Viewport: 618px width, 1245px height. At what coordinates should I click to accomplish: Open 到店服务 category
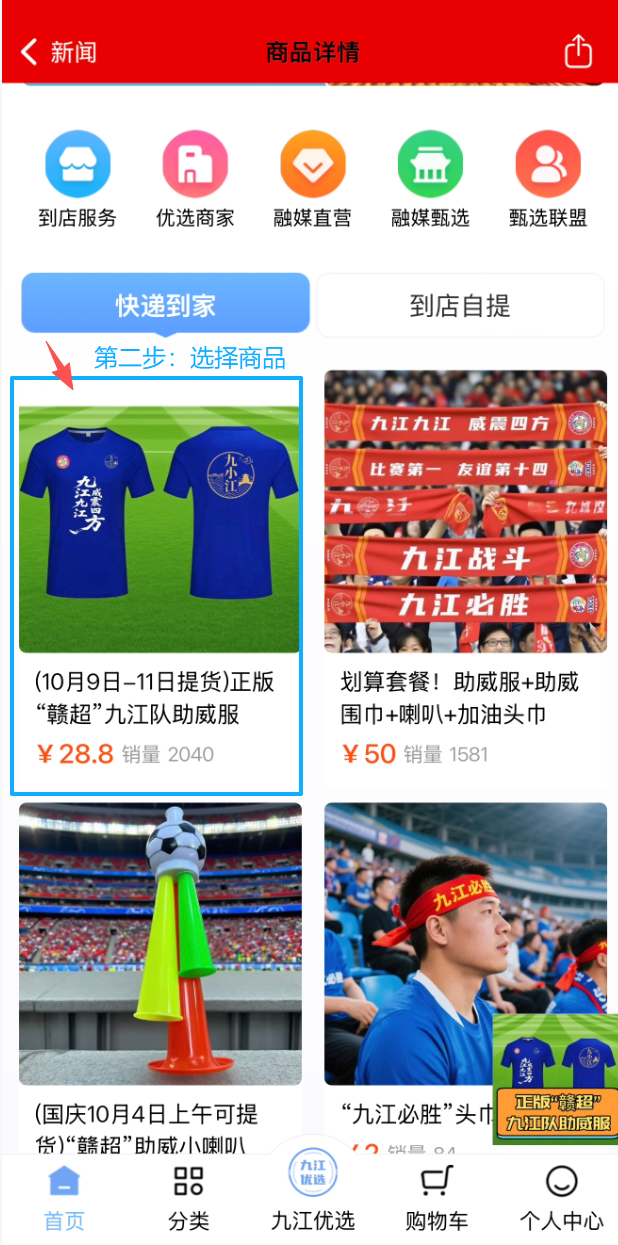[x=78, y=179]
